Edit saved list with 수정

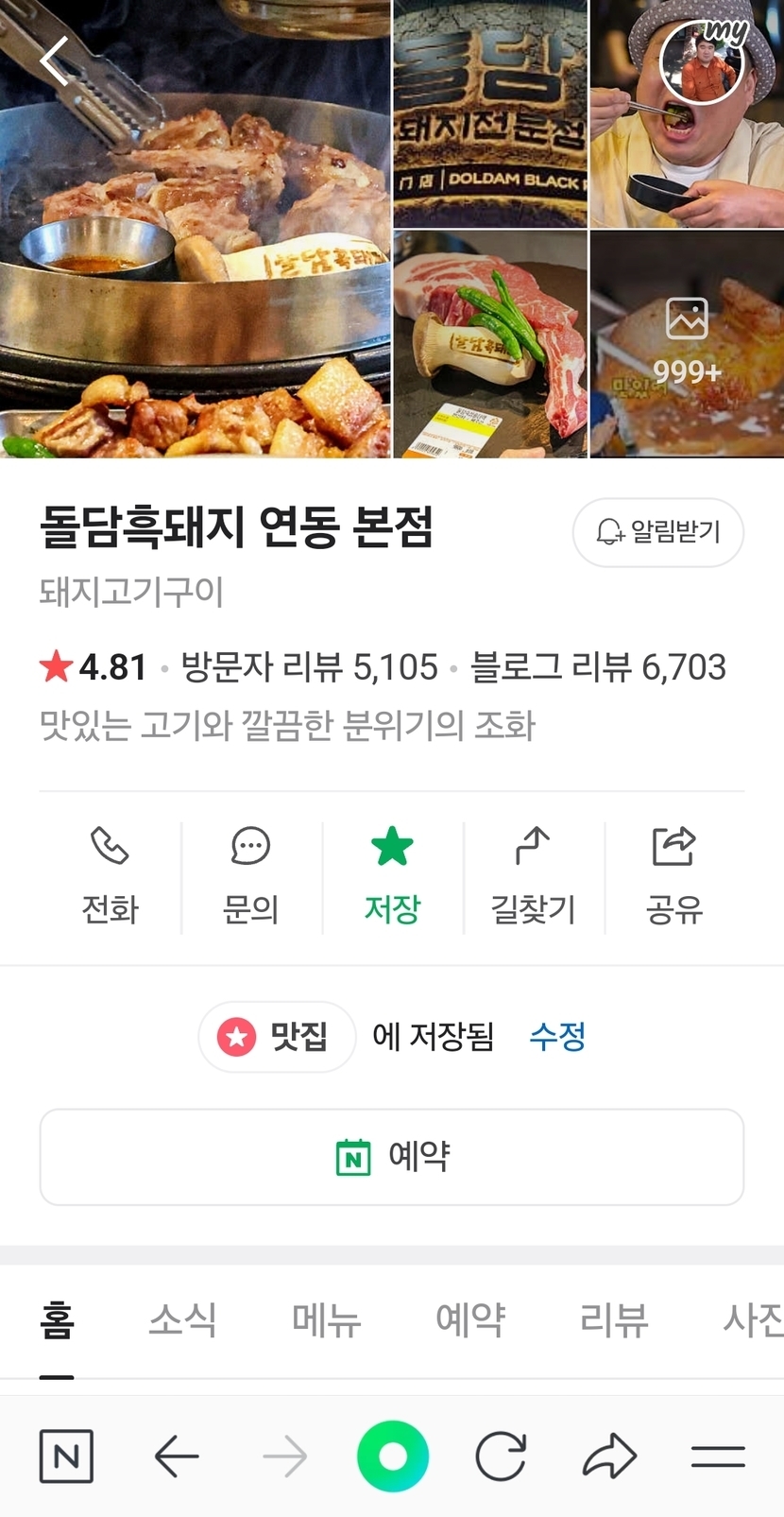(557, 1037)
